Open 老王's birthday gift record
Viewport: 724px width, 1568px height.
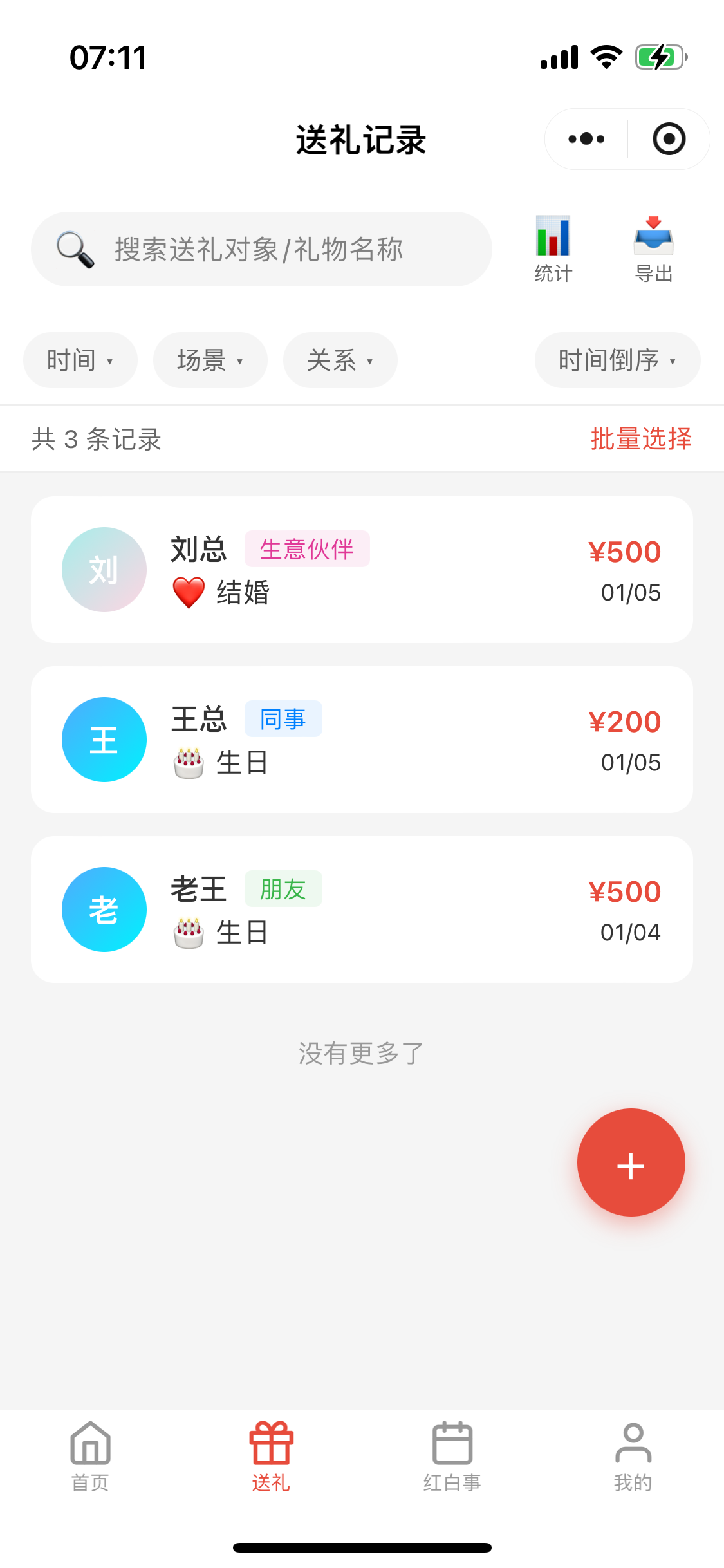pyautogui.click(x=362, y=909)
